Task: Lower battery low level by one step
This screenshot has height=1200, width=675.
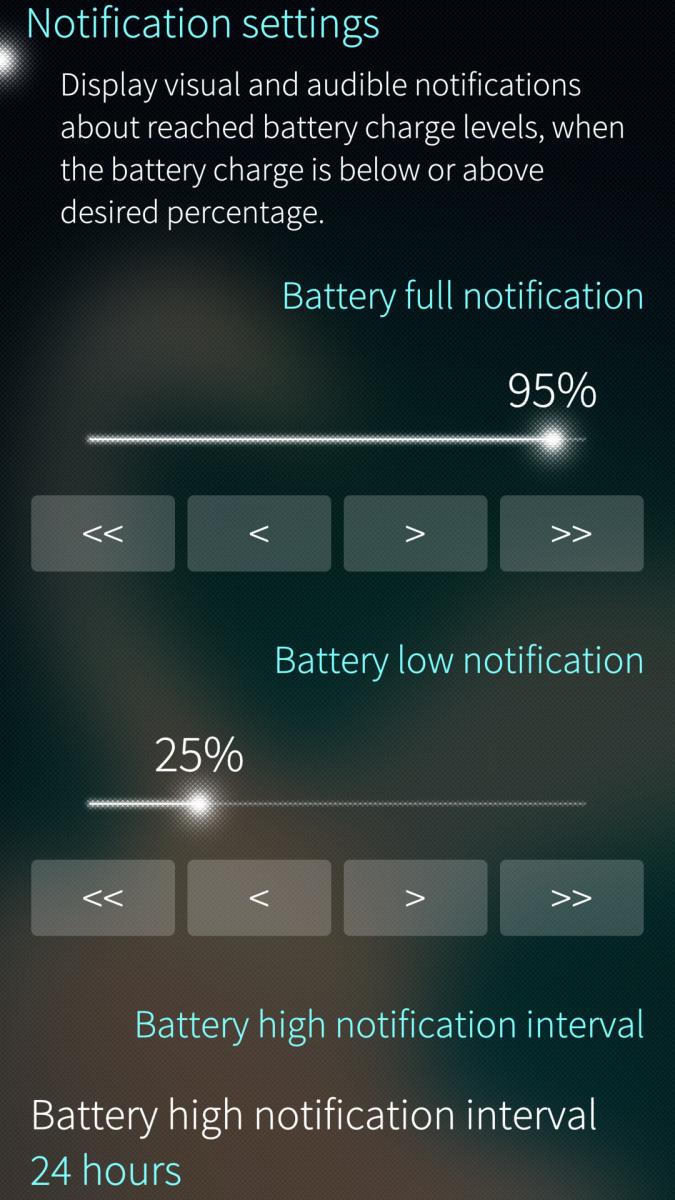Action: pyautogui.click(x=259, y=897)
